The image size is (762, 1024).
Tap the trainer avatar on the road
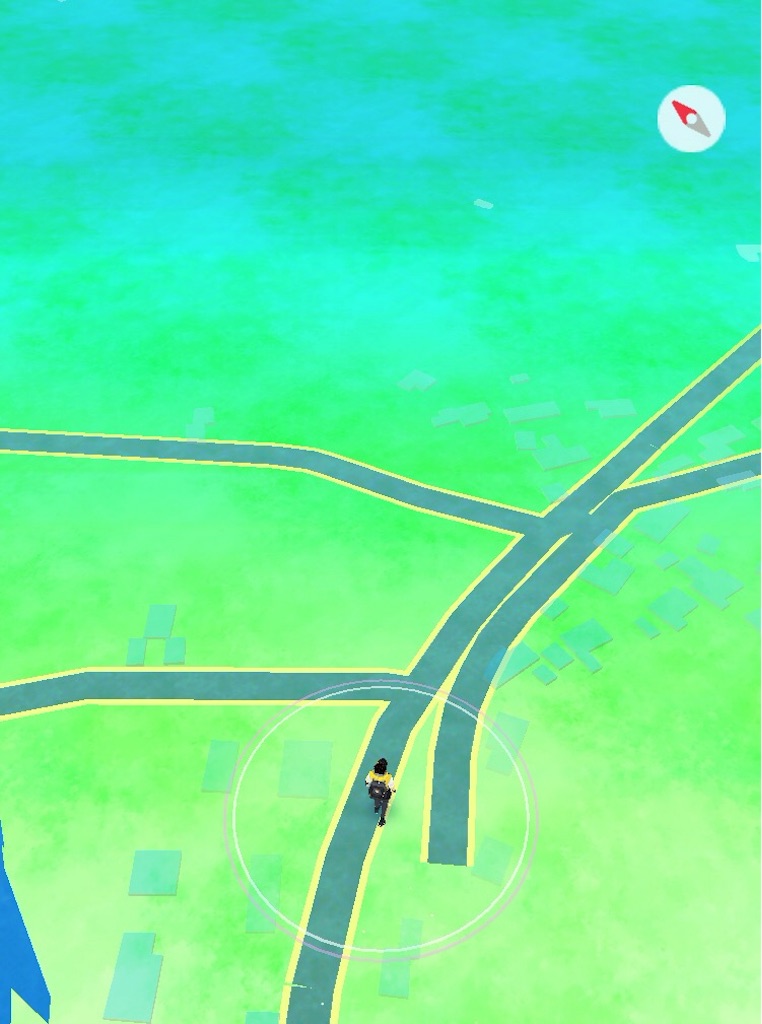tap(379, 791)
